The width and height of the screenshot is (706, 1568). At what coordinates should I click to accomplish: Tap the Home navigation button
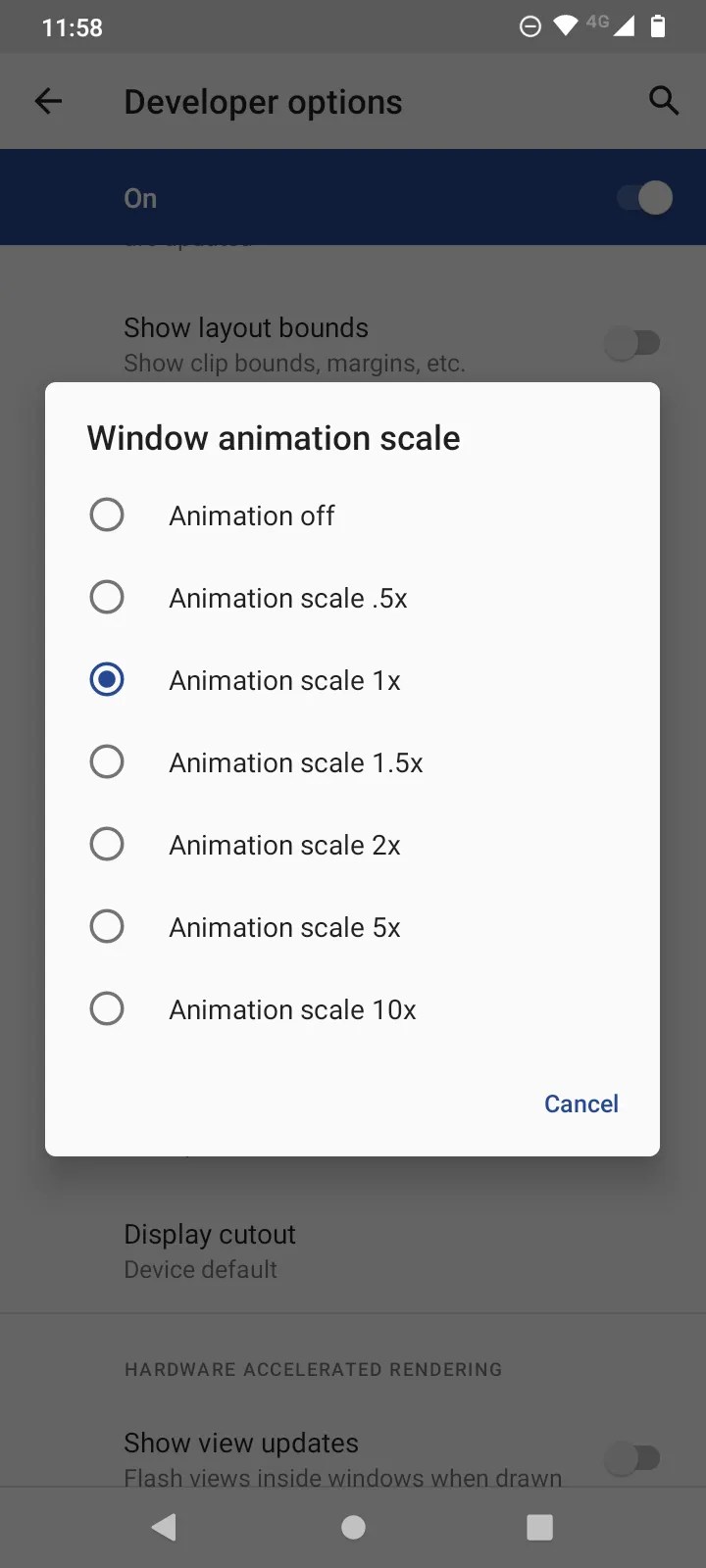tap(353, 1526)
